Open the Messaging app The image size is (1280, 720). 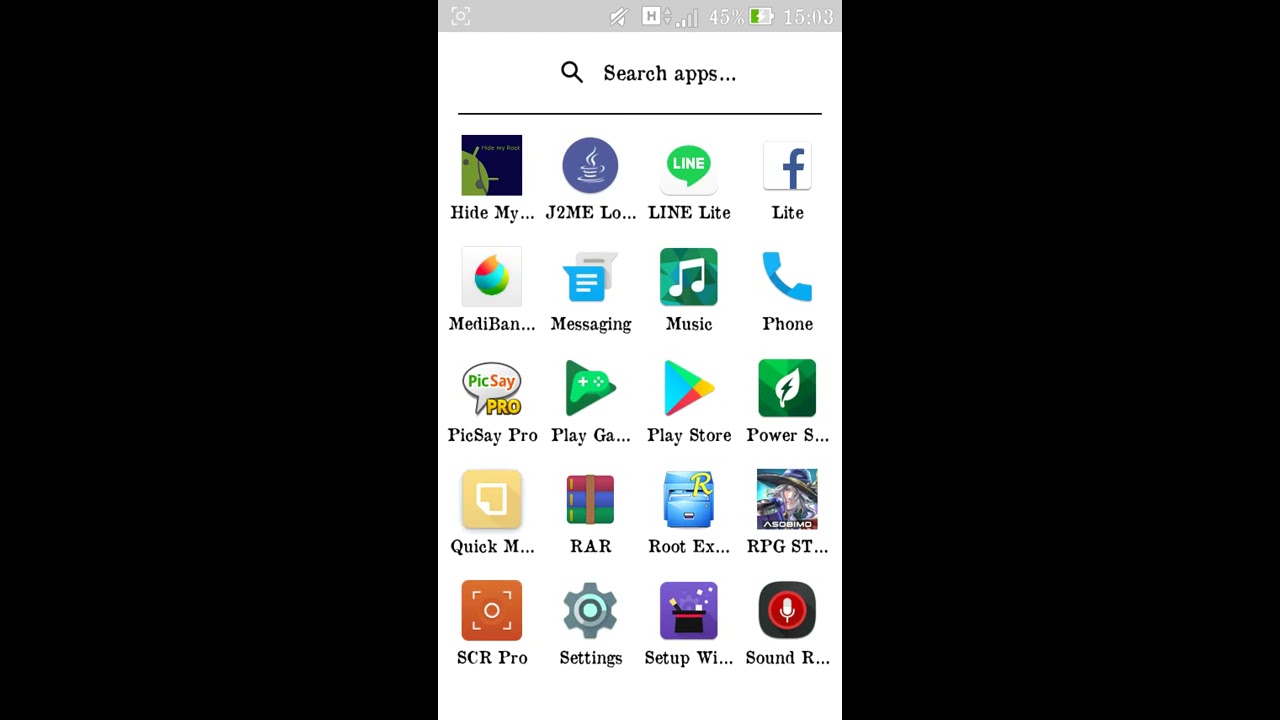(590, 277)
